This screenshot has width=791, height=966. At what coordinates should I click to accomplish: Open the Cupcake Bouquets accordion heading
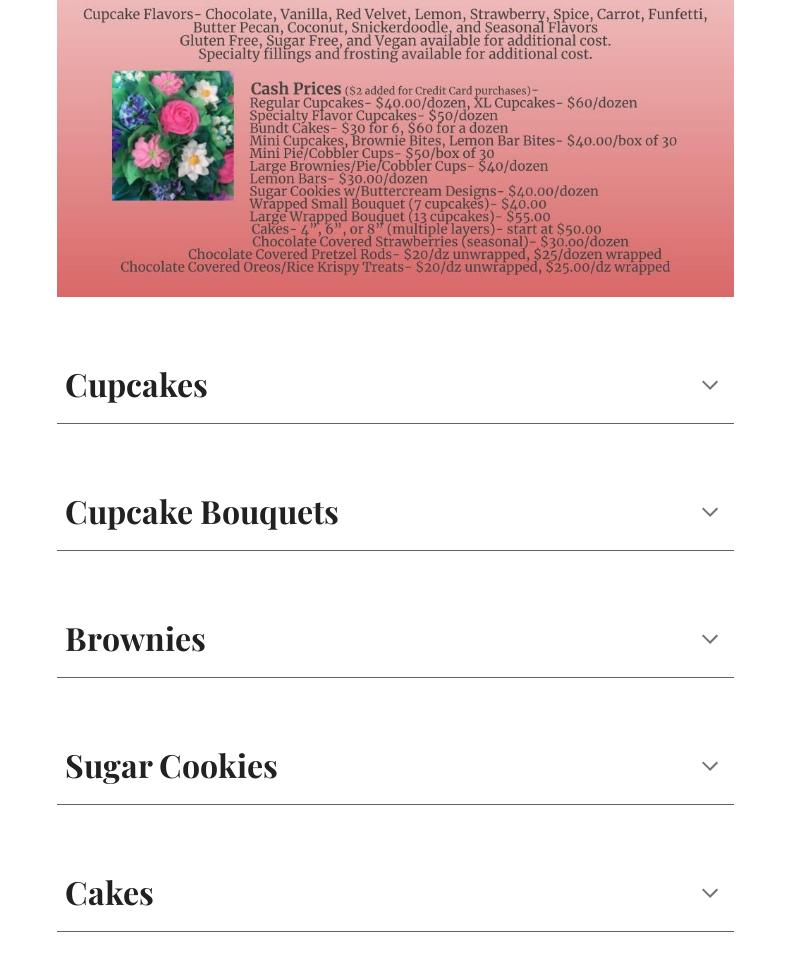(201, 512)
